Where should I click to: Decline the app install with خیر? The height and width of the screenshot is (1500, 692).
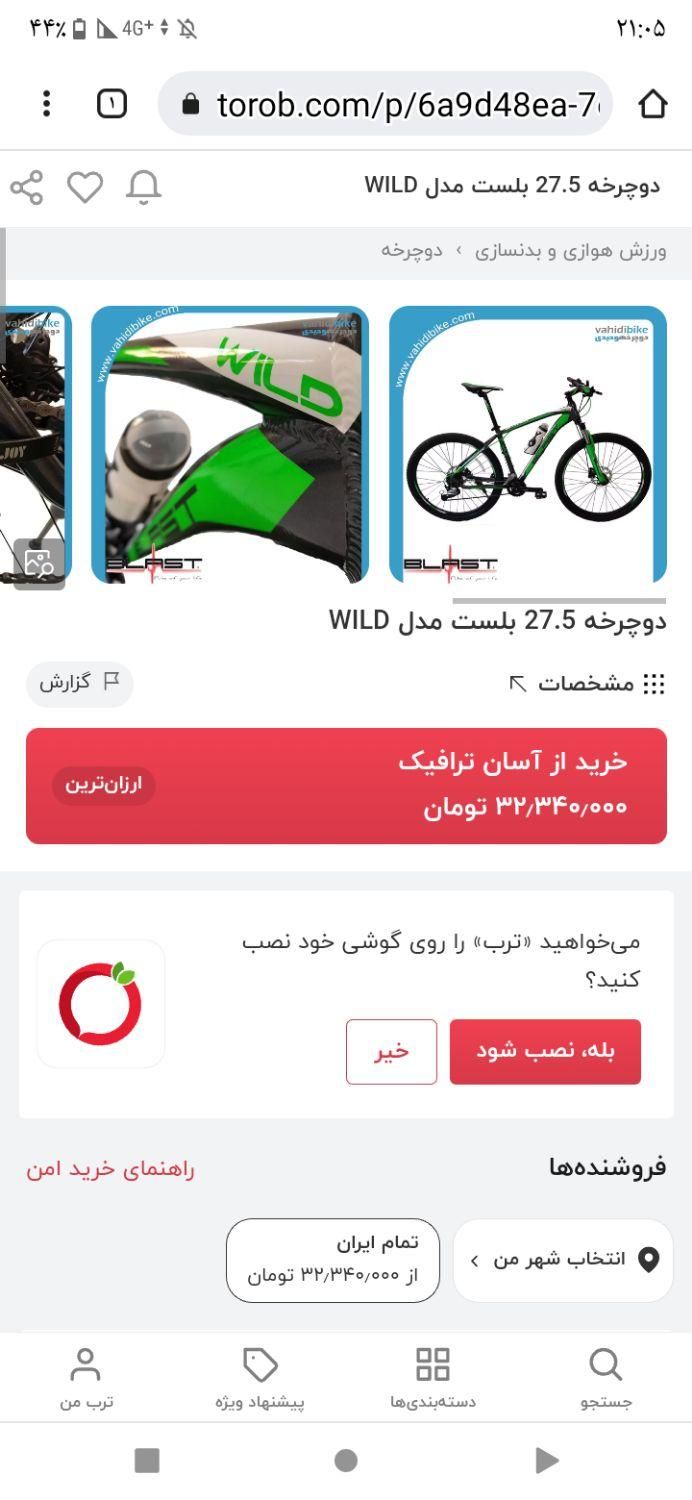[391, 1051]
